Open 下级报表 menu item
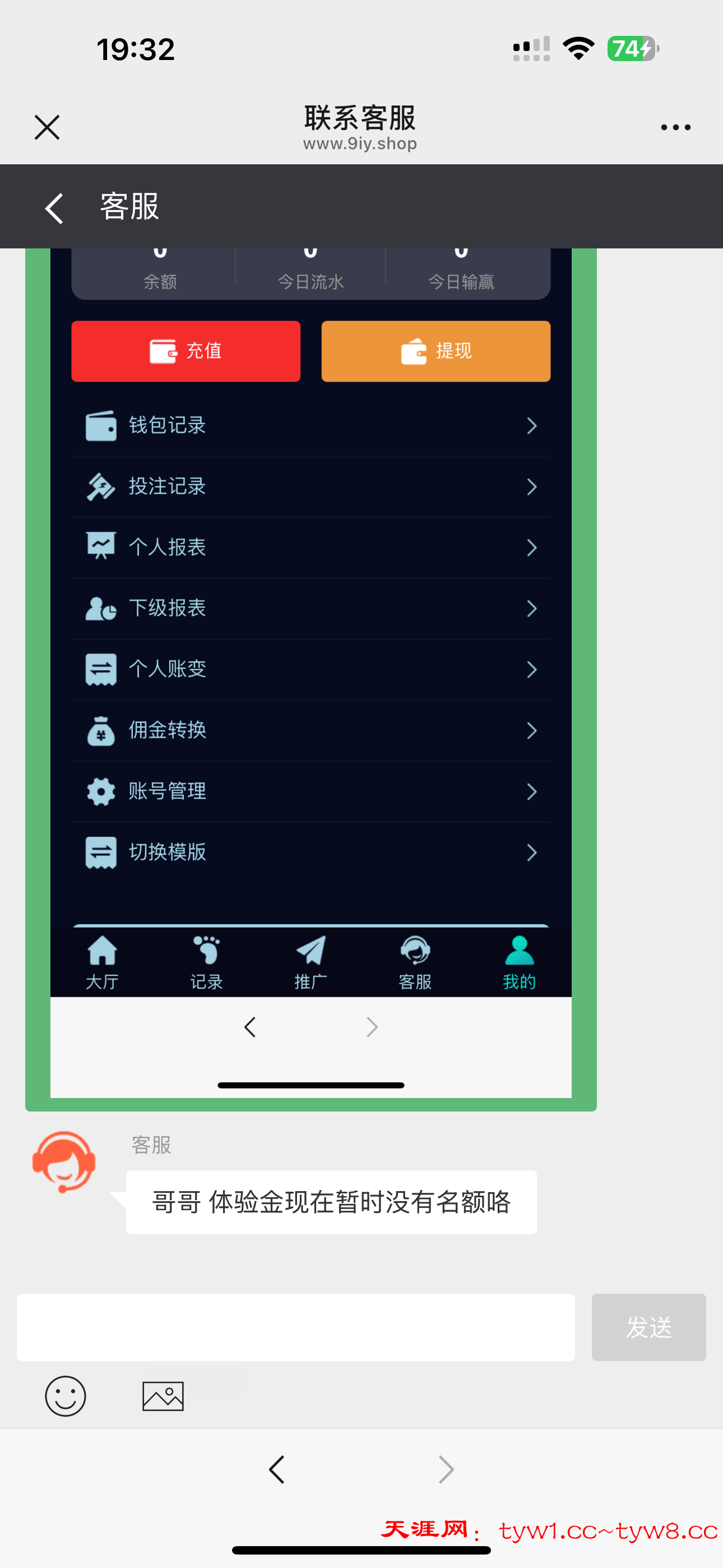This screenshot has height=1568, width=723. (x=168, y=608)
